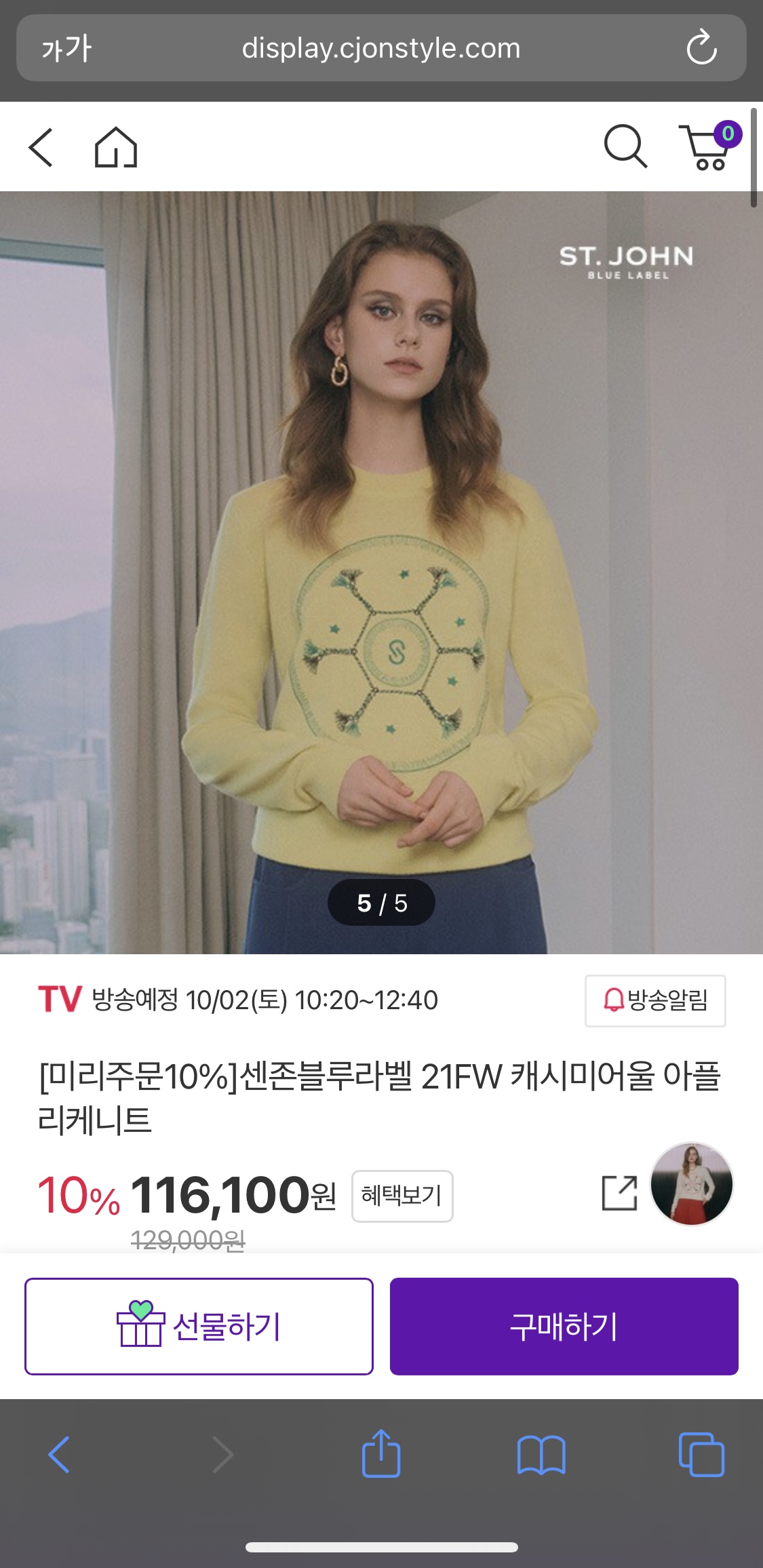
Task: Tap 구매하기 to purchase the knit
Action: click(564, 1326)
